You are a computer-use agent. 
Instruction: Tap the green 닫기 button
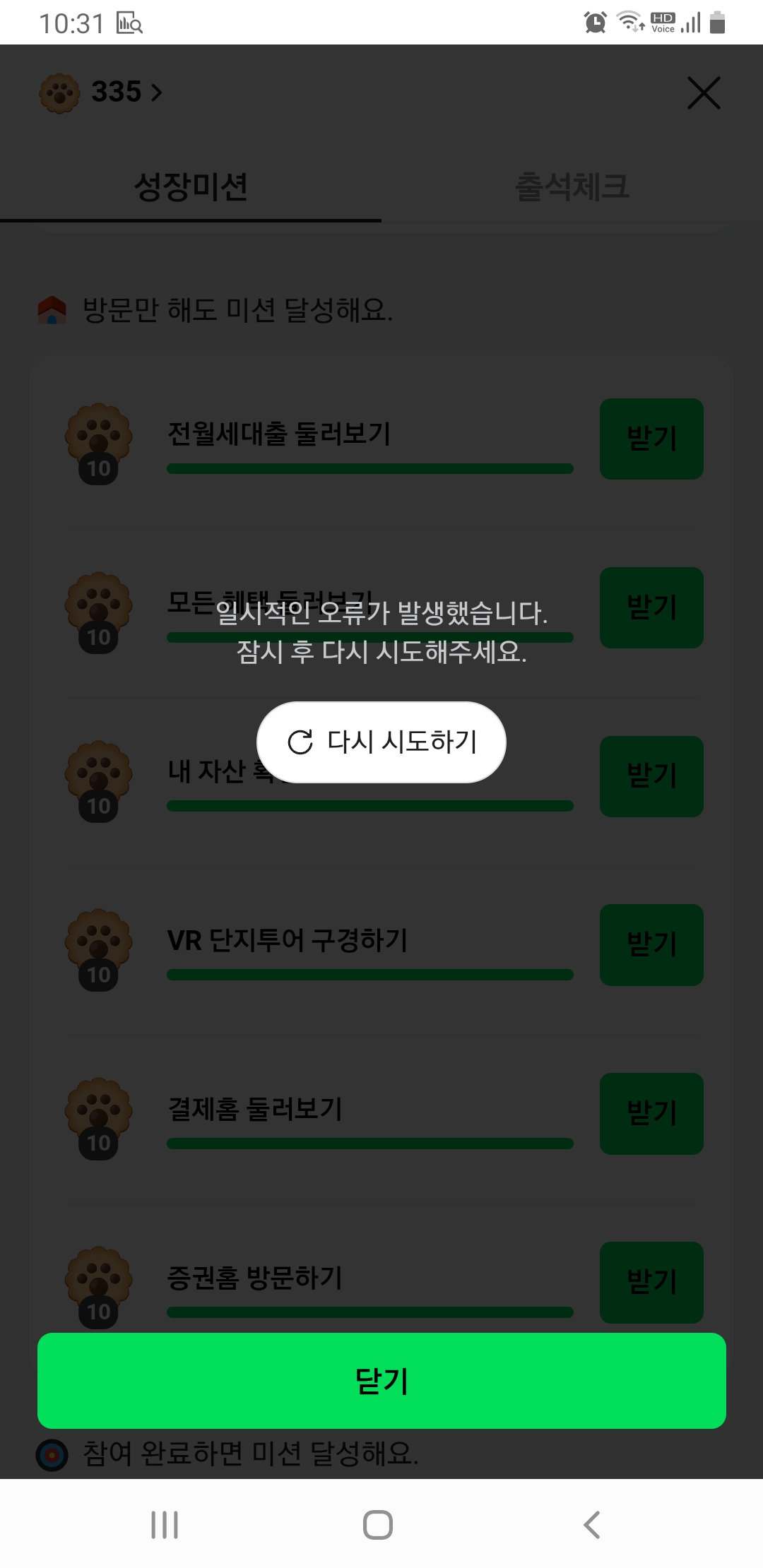pyautogui.click(x=381, y=1381)
